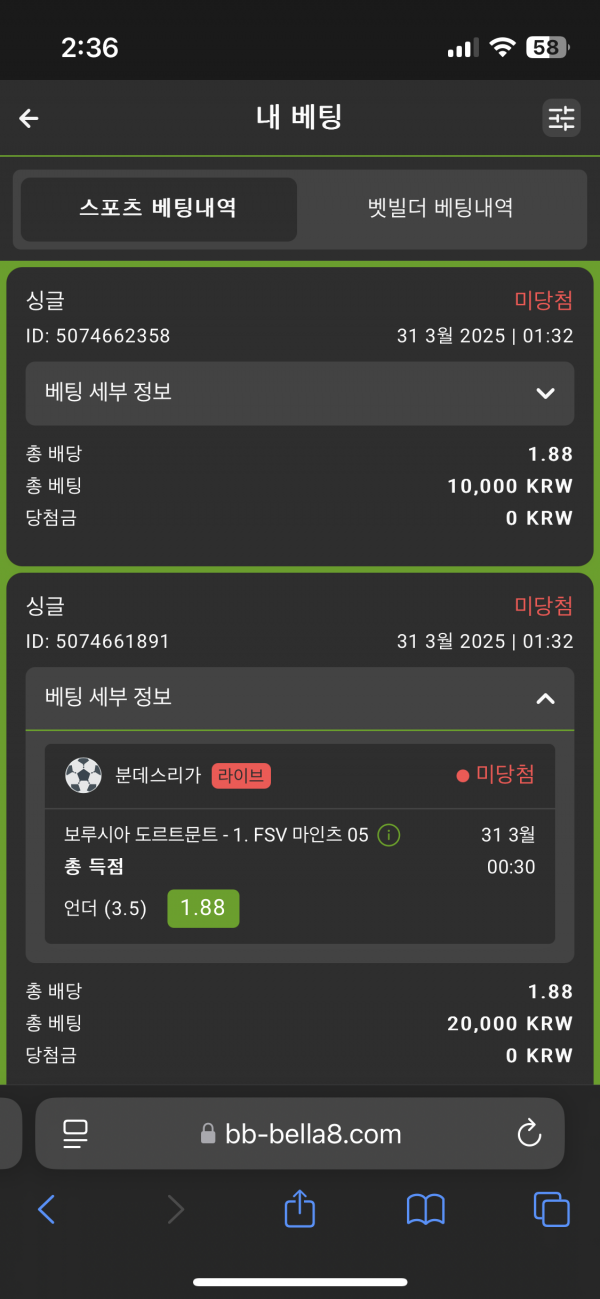Go back using the header arrow
Viewport: 600px width, 1299px height.
point(29,118)
